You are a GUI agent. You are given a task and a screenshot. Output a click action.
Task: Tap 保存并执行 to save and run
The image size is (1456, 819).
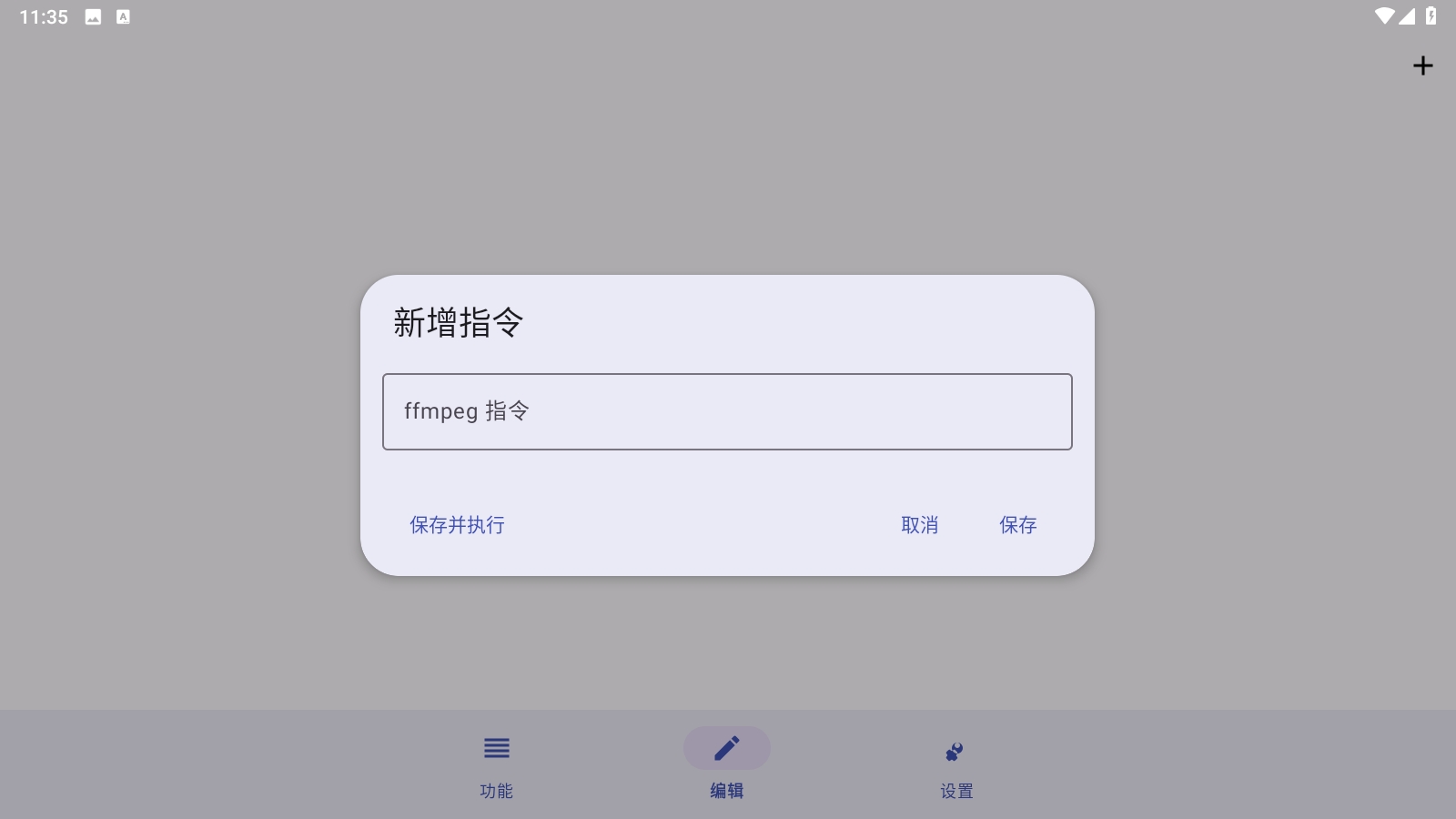point(457,525)
